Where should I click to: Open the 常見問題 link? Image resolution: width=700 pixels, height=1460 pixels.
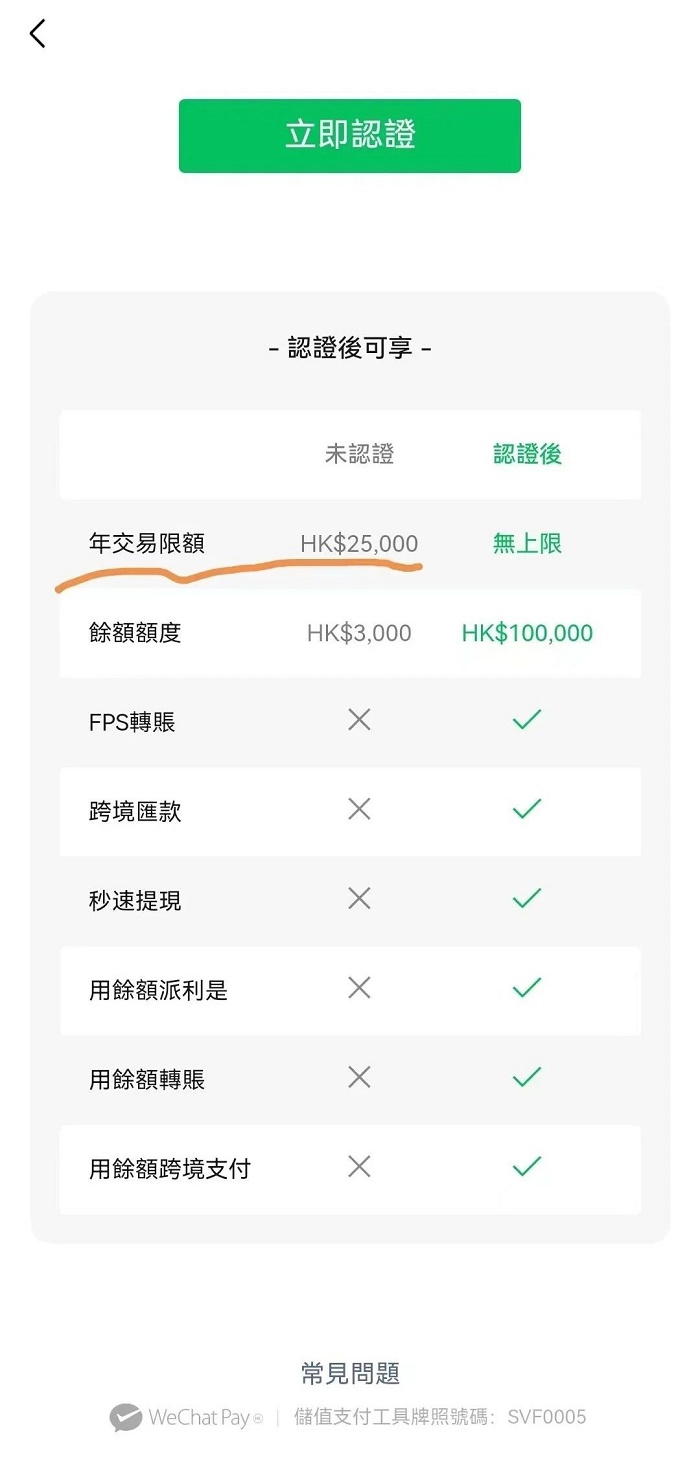[350, 1373]
